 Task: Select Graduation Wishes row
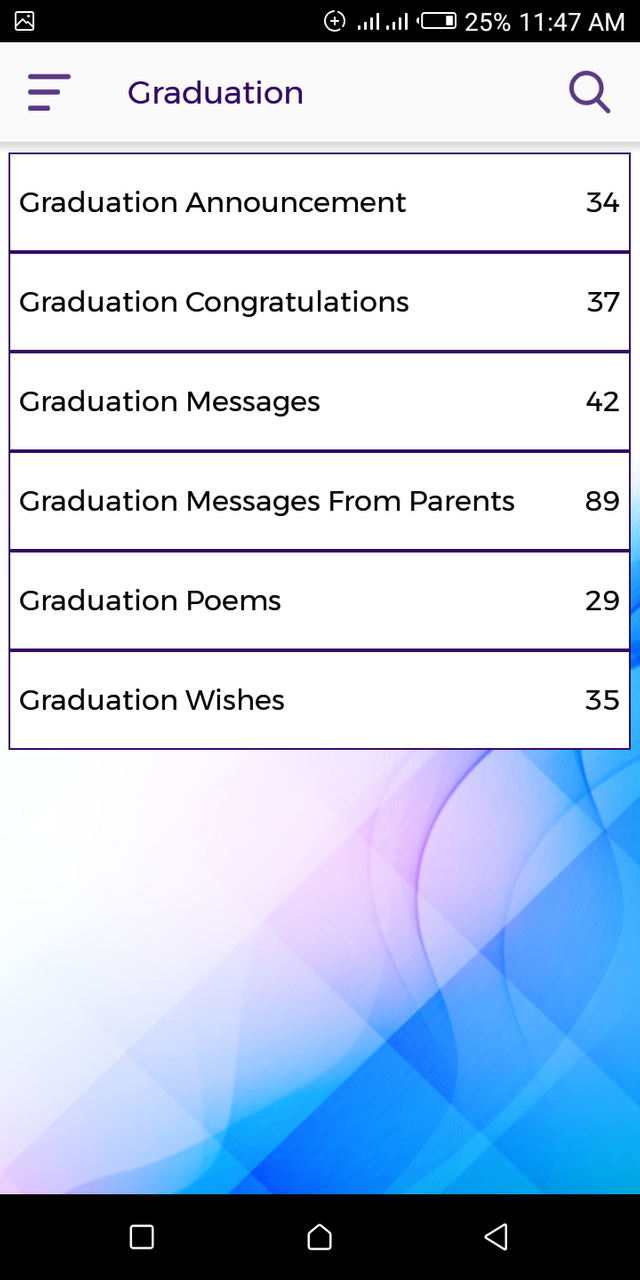[320, 700]
